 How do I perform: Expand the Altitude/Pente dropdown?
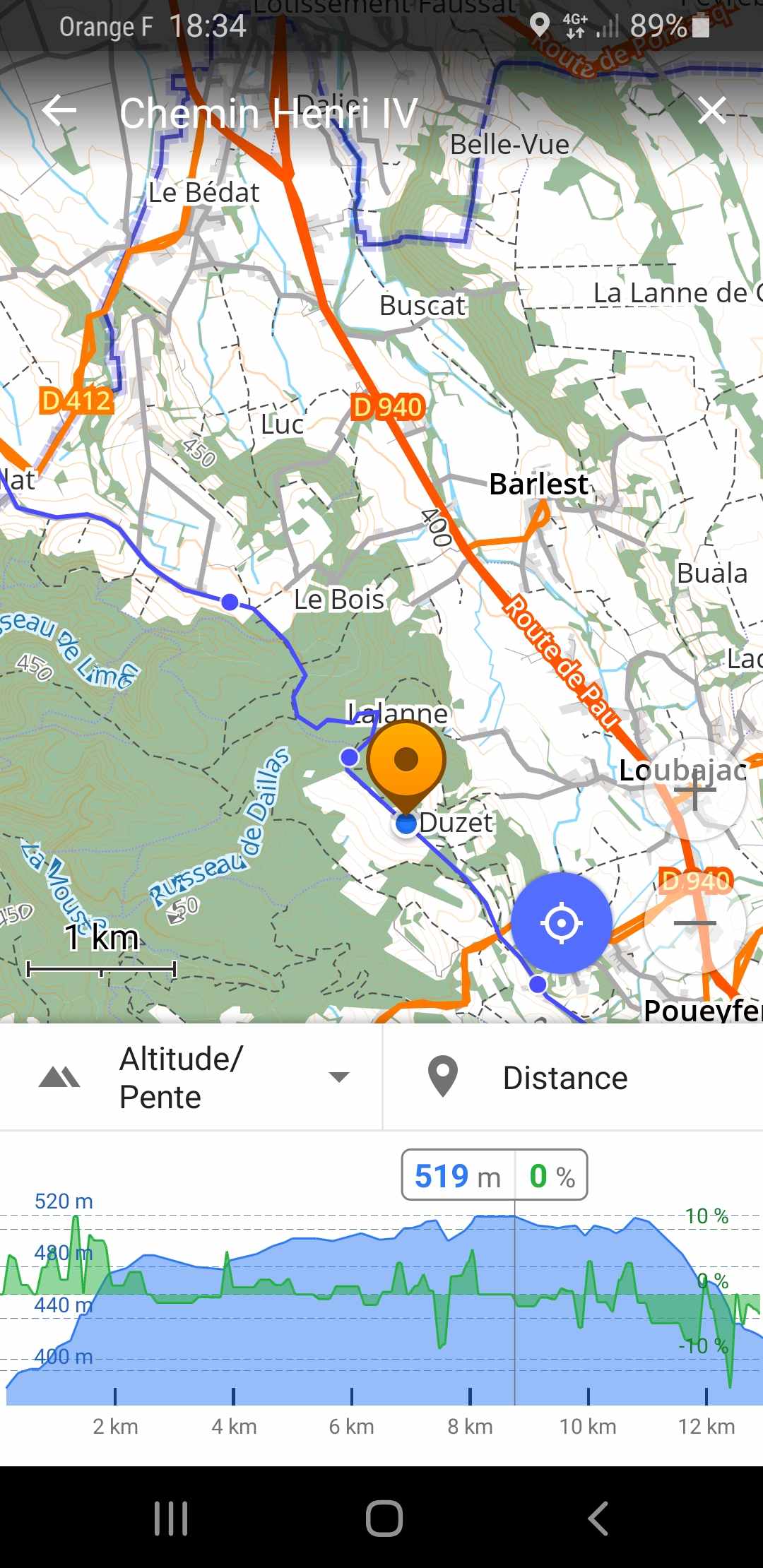tap(338, 1077)
